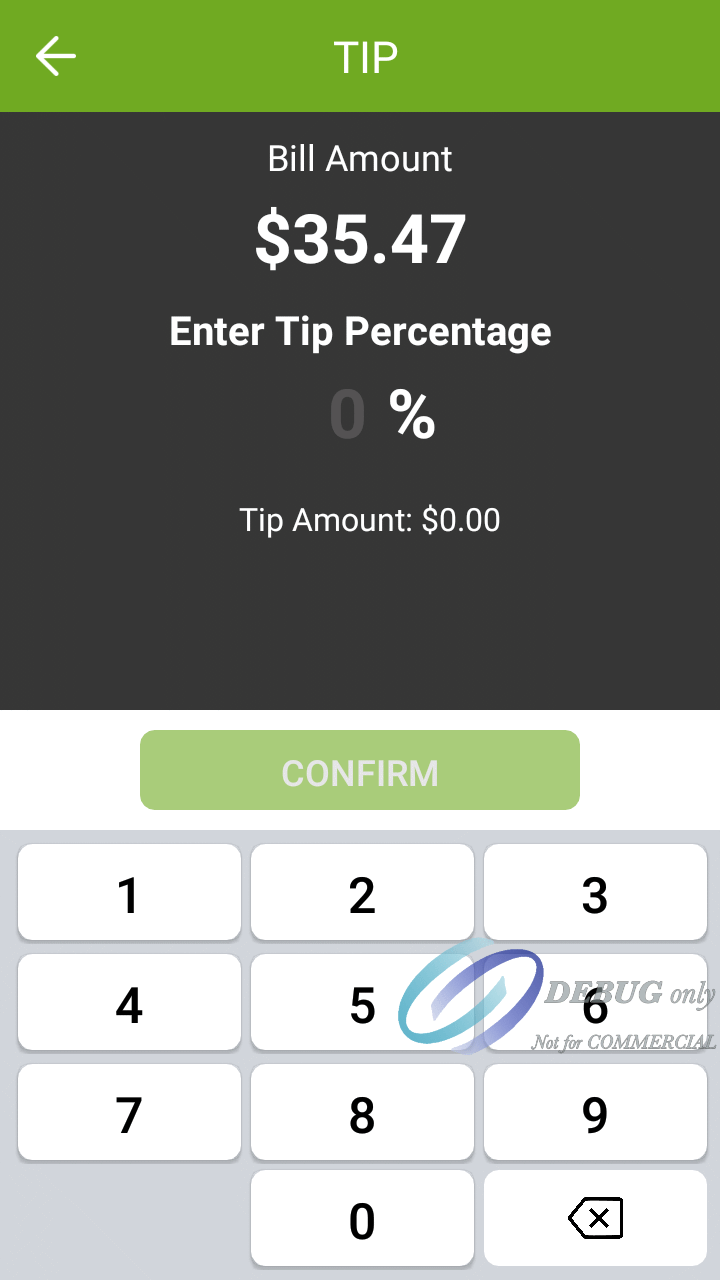Tap the number 2 key
The image size is (720, 1280).
pyautogui.click(x=361, y=893)
